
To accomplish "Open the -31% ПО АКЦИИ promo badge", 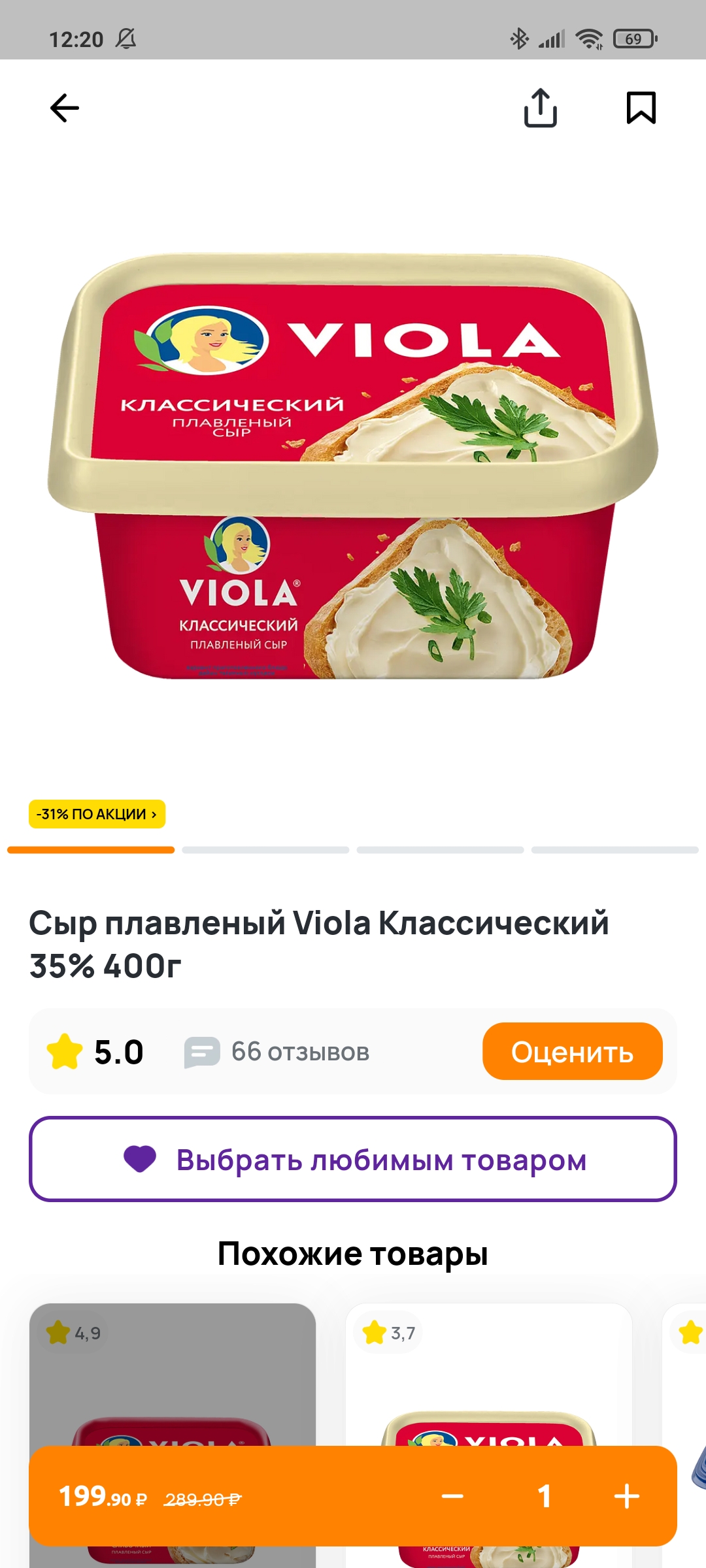I will (x=97, y=814).
